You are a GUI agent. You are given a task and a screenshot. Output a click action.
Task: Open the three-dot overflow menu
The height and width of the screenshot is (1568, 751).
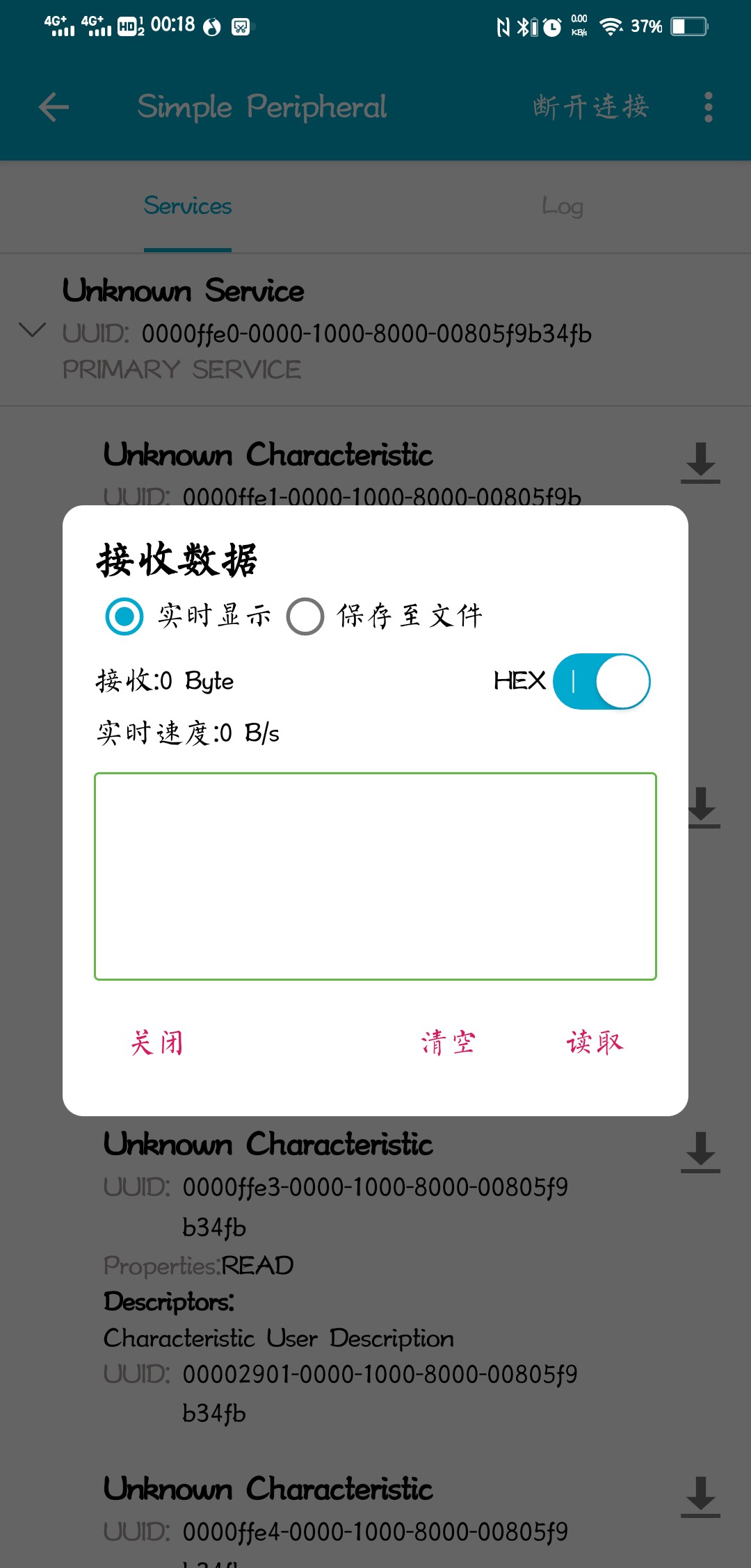click(708, 108)
